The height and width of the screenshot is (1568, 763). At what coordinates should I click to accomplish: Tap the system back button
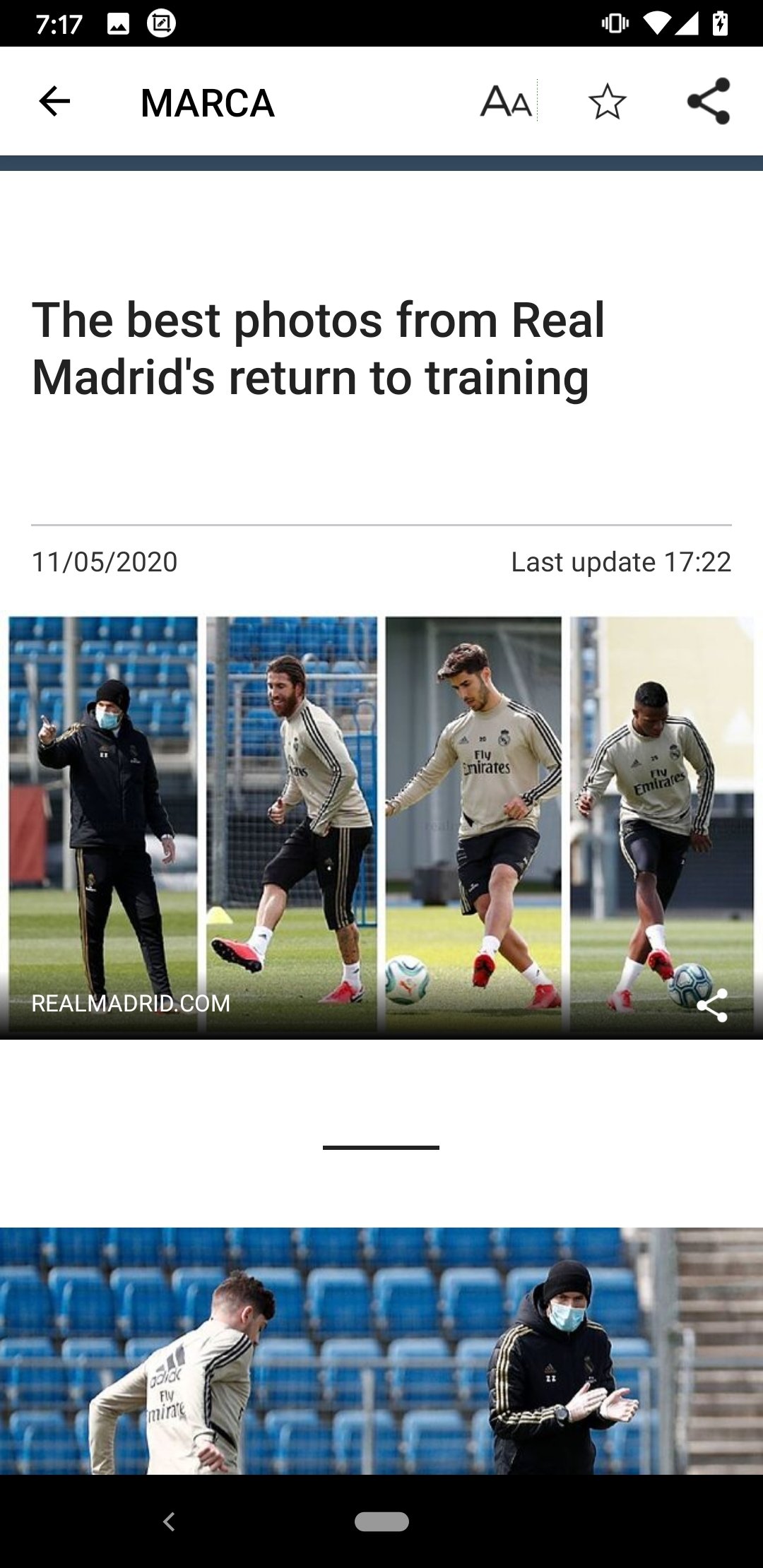(168, 1521)
